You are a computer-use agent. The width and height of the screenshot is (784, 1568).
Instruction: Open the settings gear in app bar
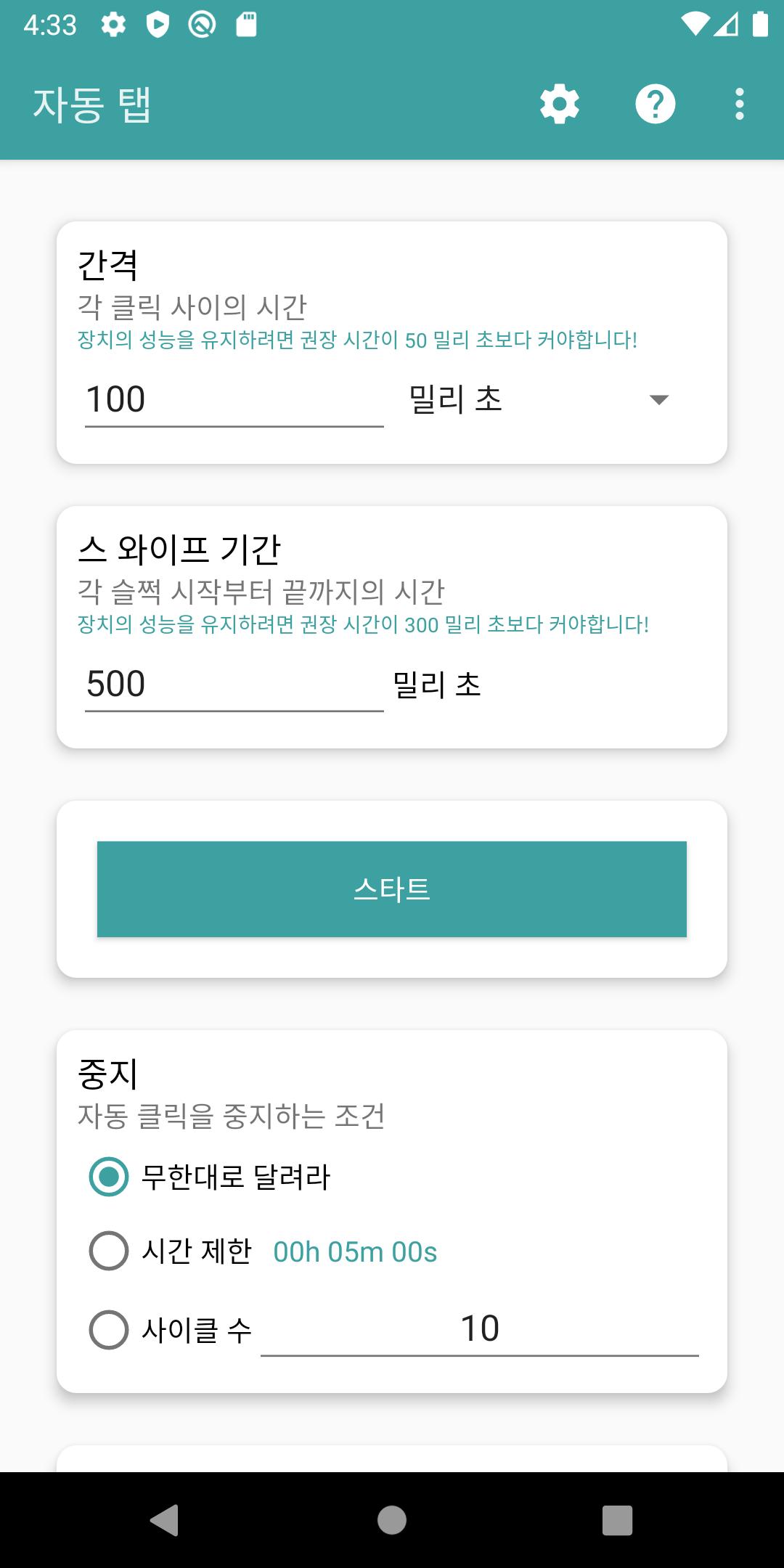pyautogui.click(x=560, y=104)
